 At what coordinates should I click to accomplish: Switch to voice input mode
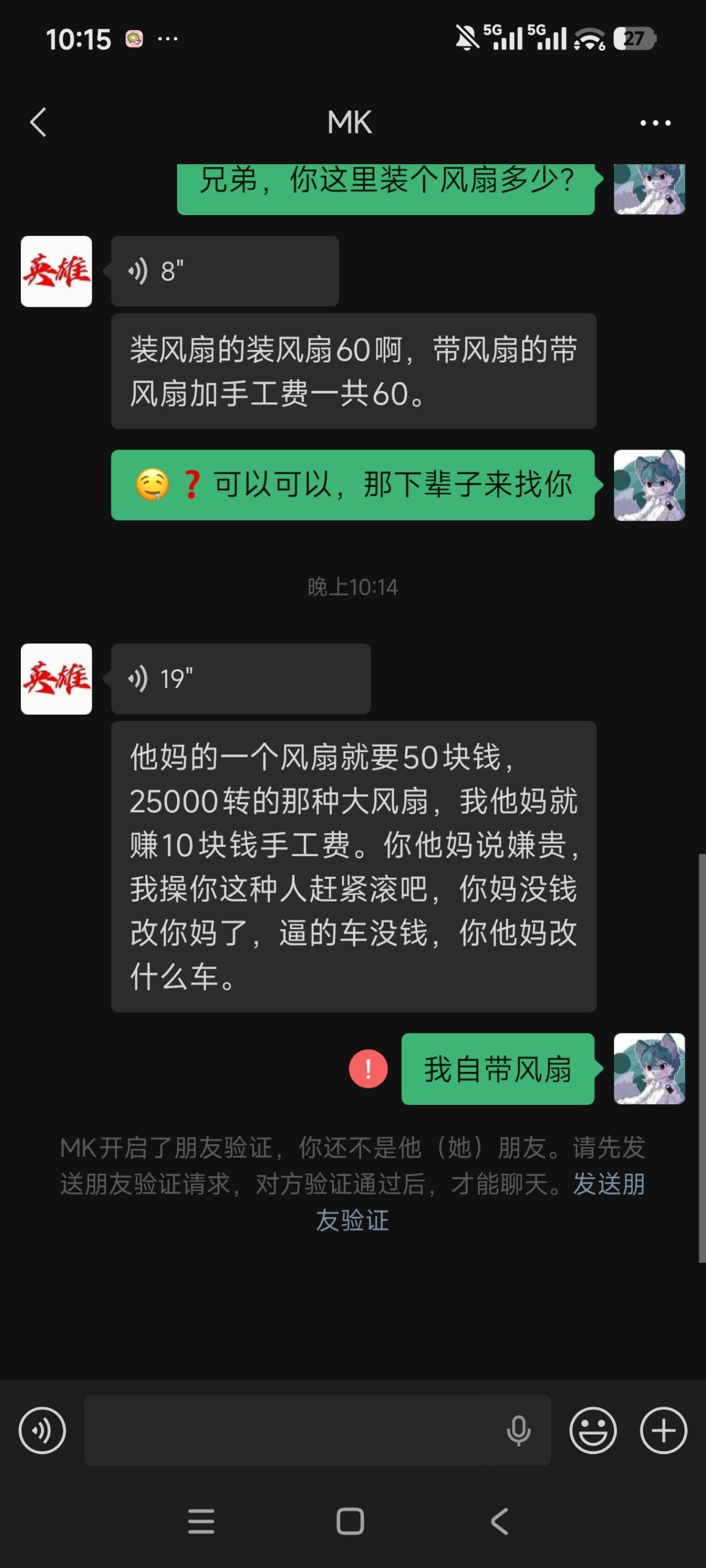coord(42,1430)
